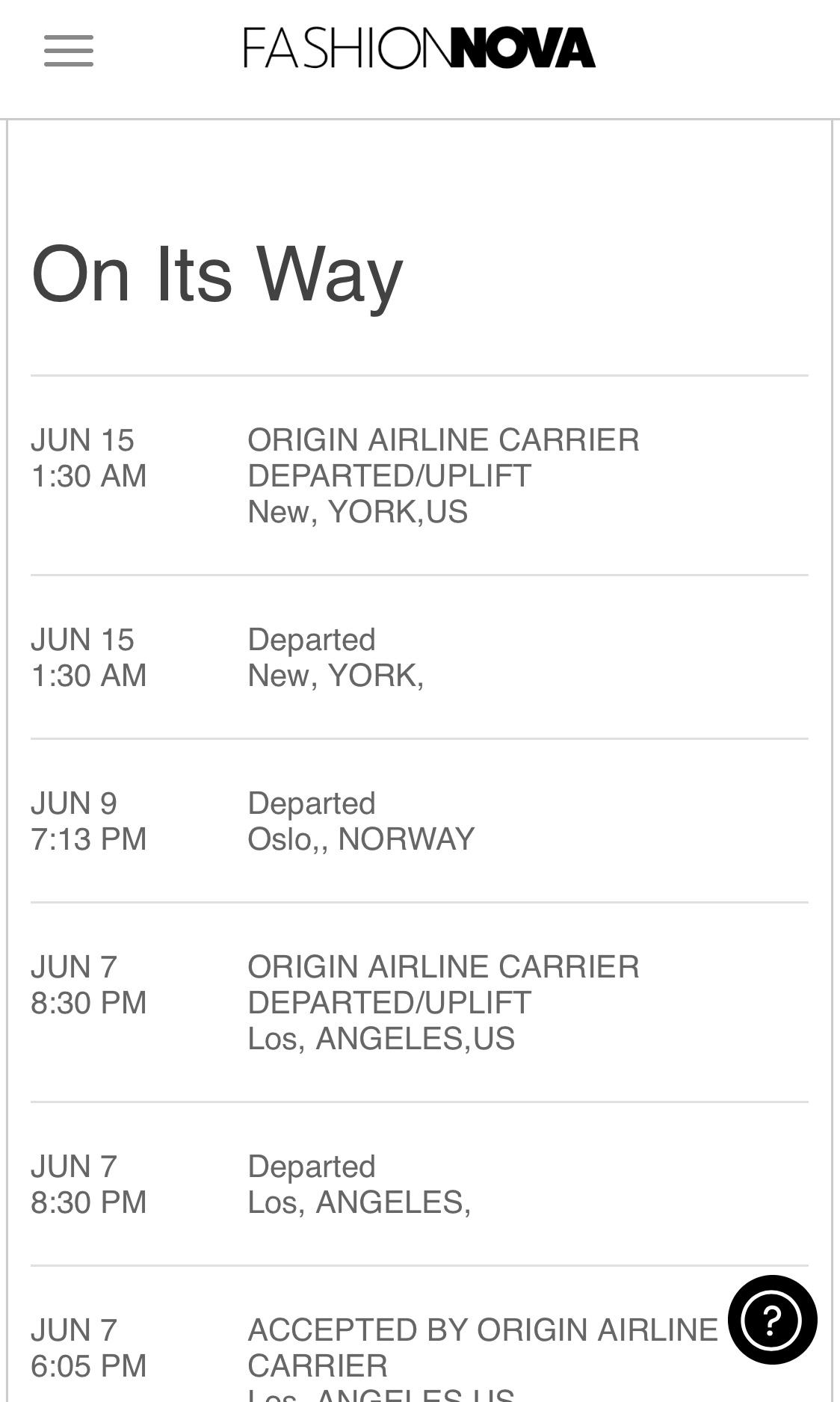Go to Fashion Nova home via logo
Viewport: 840px width, 1402px height.
tap(419, 49)
